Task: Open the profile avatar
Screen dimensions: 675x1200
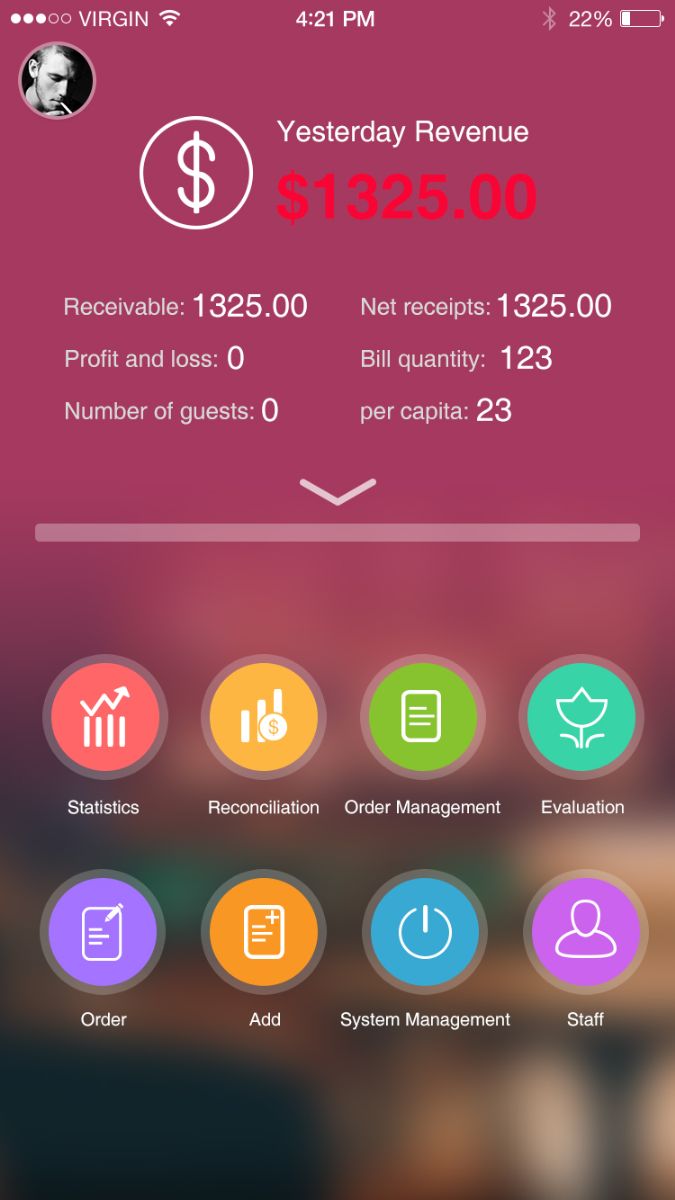Action: [57, 81]
